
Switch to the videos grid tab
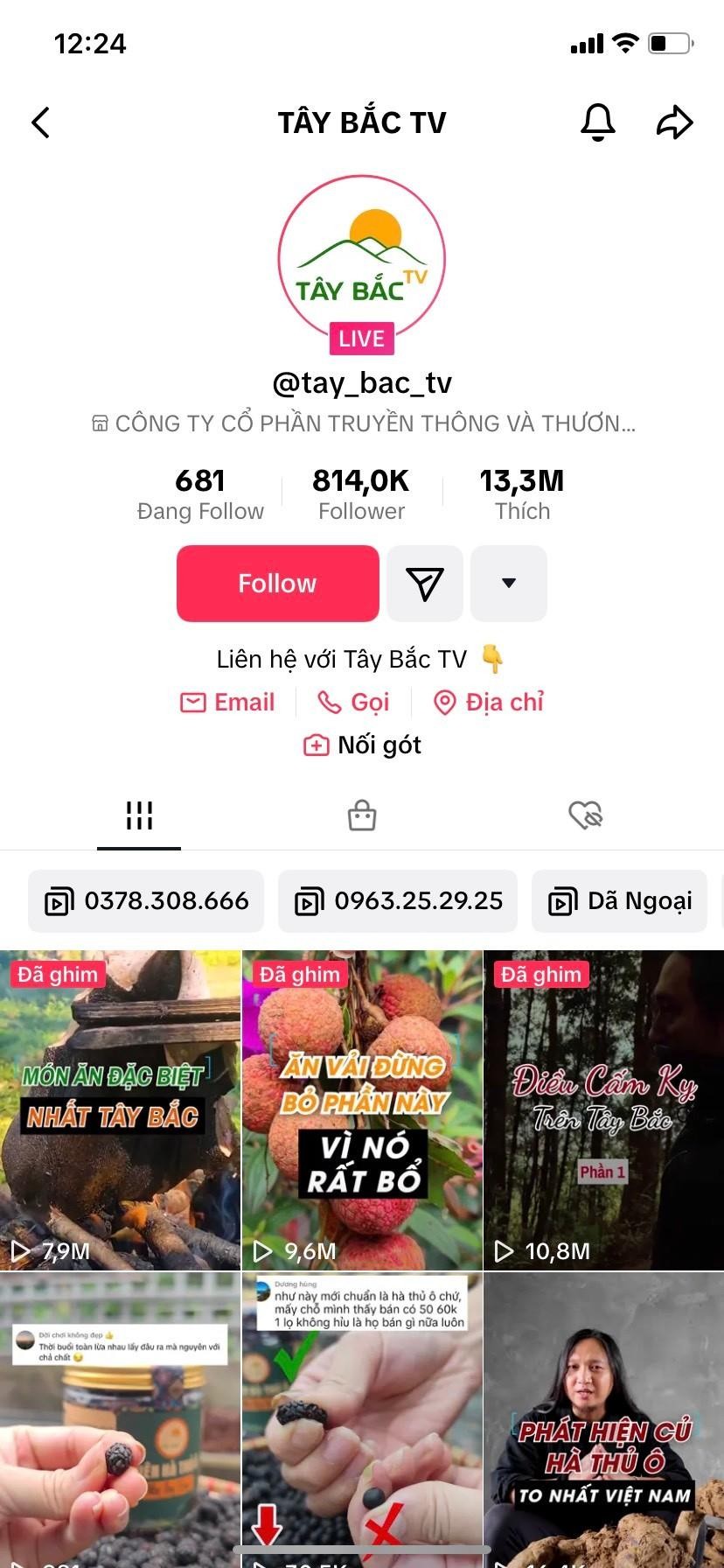pyautogui.click(x=139, y=815)
